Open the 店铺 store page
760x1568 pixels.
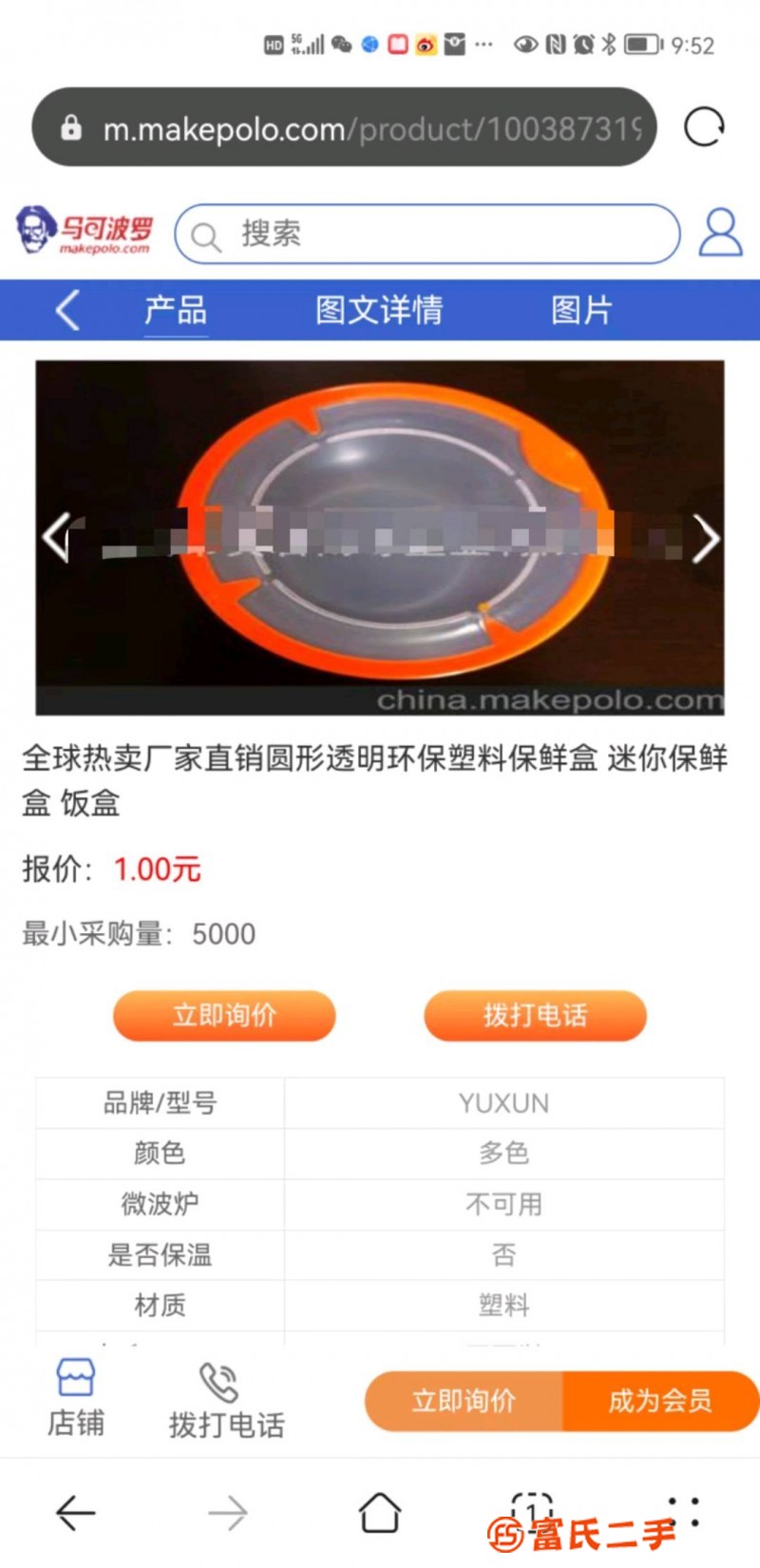pyautogui.click(x=76, y=1397)
